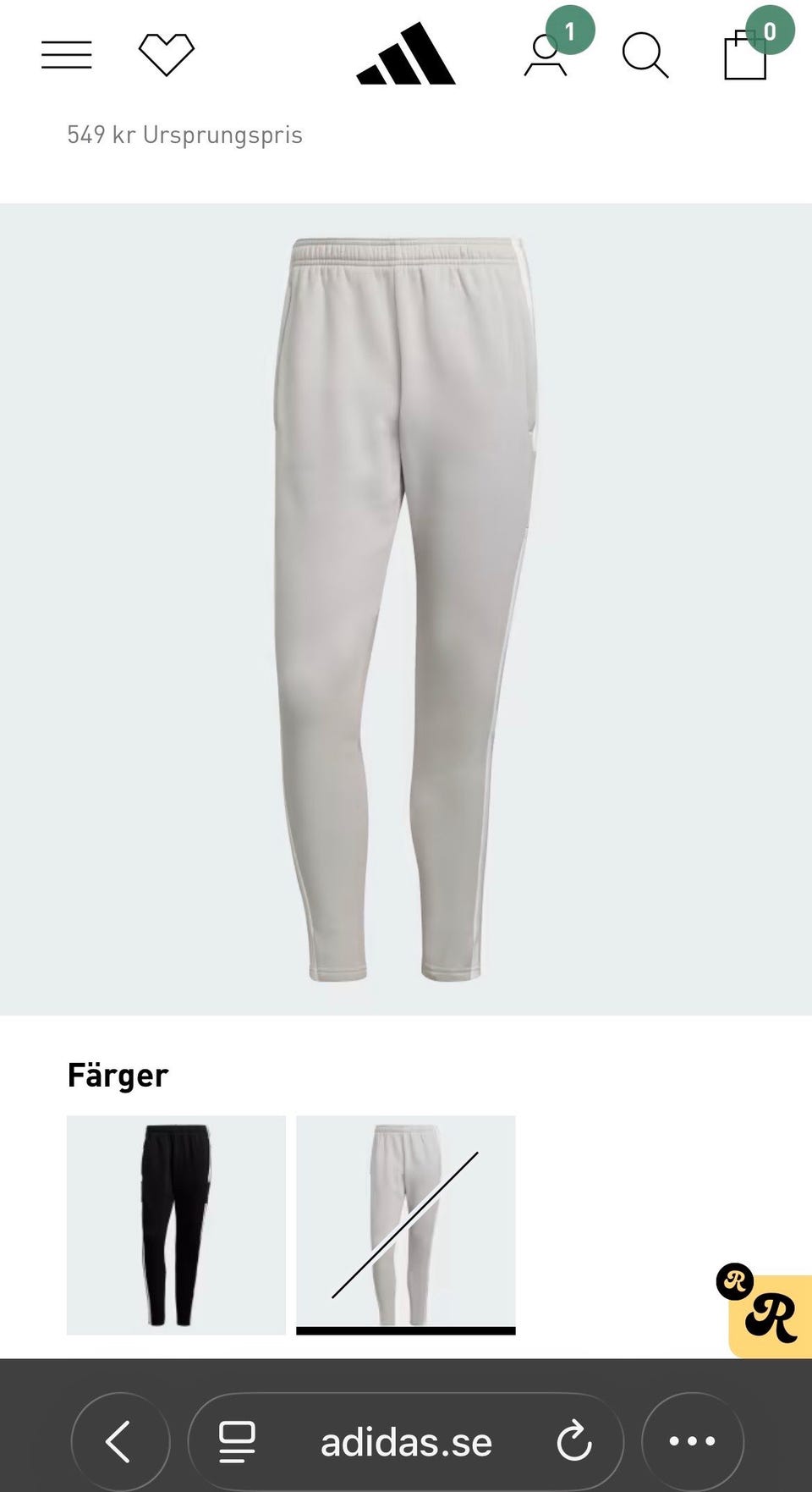This screenshot has height=1492, width=812.
Task: View the grey pants product image
Action: 406,609
